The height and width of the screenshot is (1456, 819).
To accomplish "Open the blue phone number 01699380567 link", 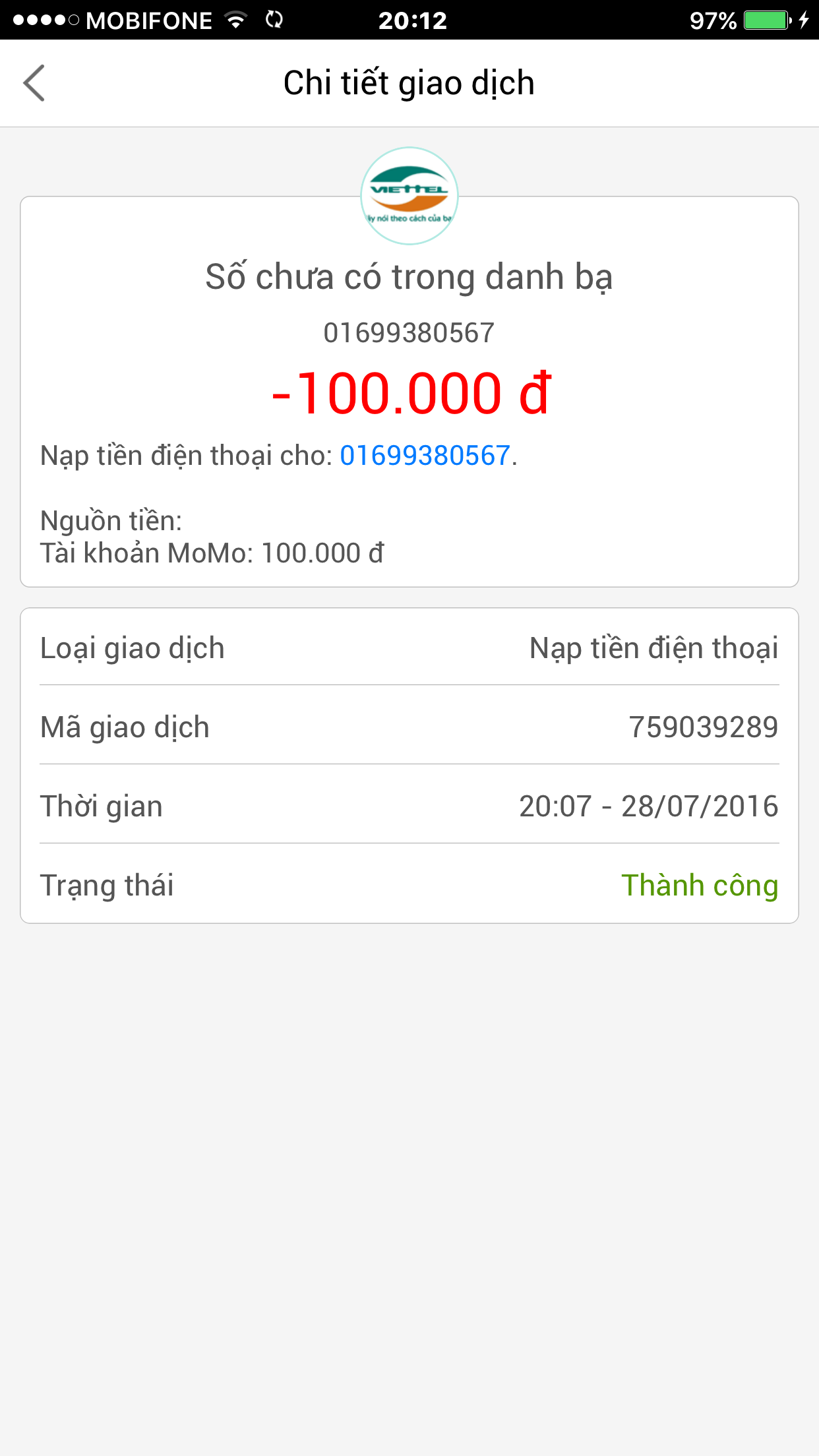I will (x=425, y=456).
